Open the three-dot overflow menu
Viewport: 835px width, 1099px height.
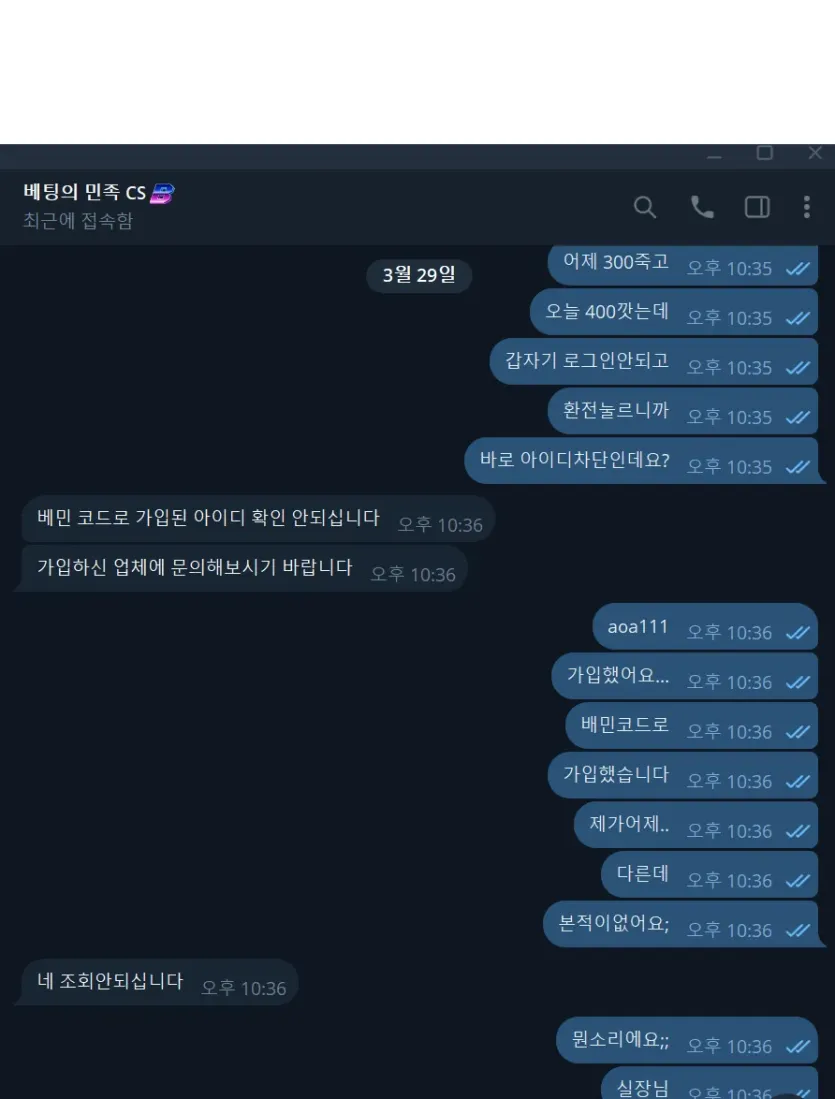pyautogui.click(x=807, y=207)
